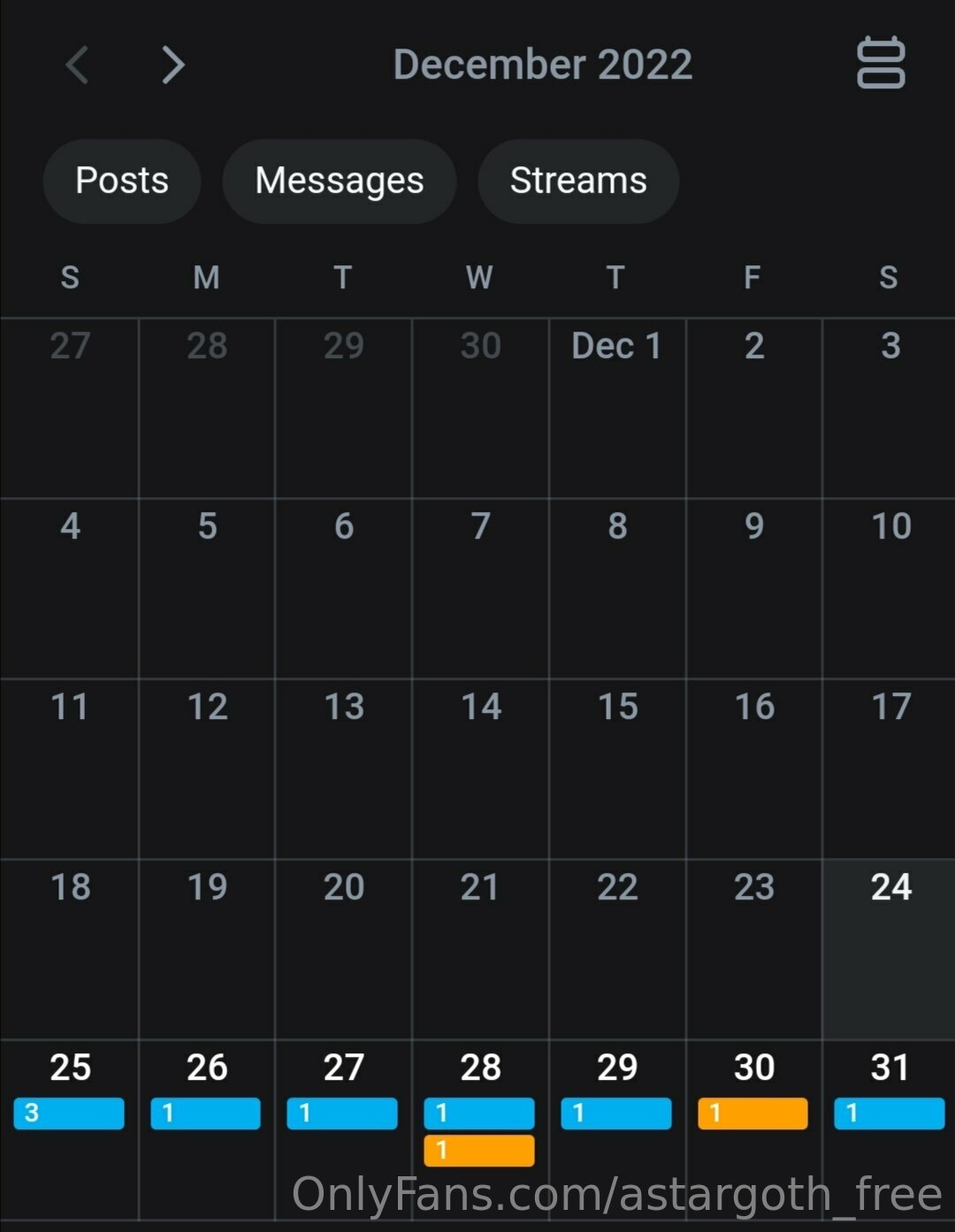Open the blue scheduled item on December 31
This screenshot has height=1232, width=955.
pos(889,1113)
